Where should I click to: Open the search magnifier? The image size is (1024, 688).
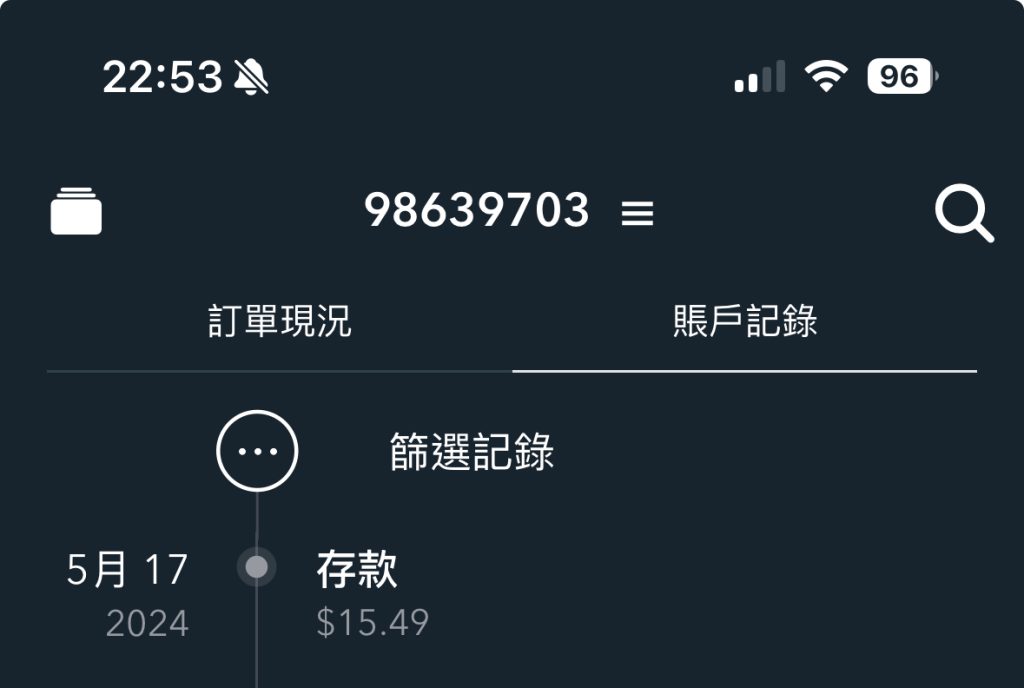pos(963,213)
